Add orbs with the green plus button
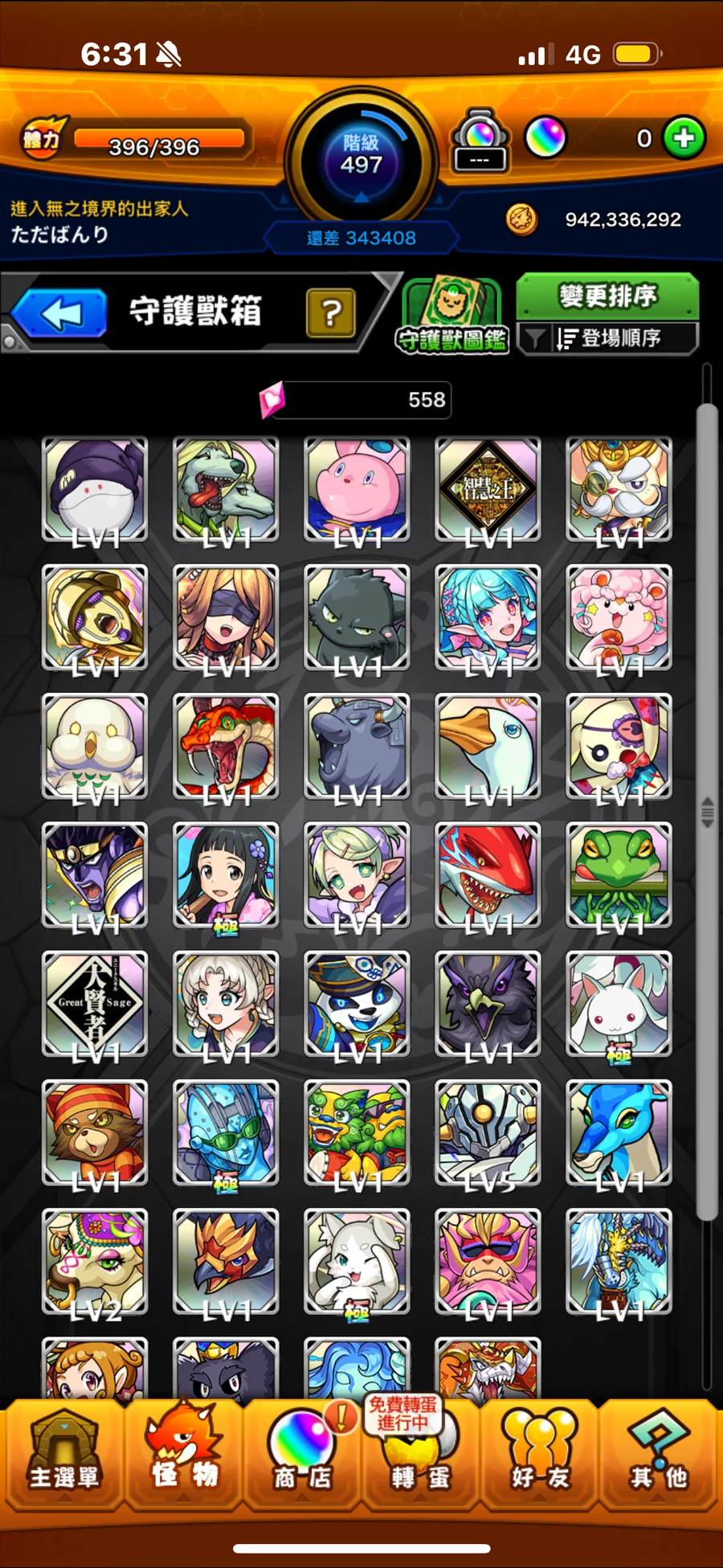The width and height of the screenshot is (723, 1568). [x=684, y=138]
